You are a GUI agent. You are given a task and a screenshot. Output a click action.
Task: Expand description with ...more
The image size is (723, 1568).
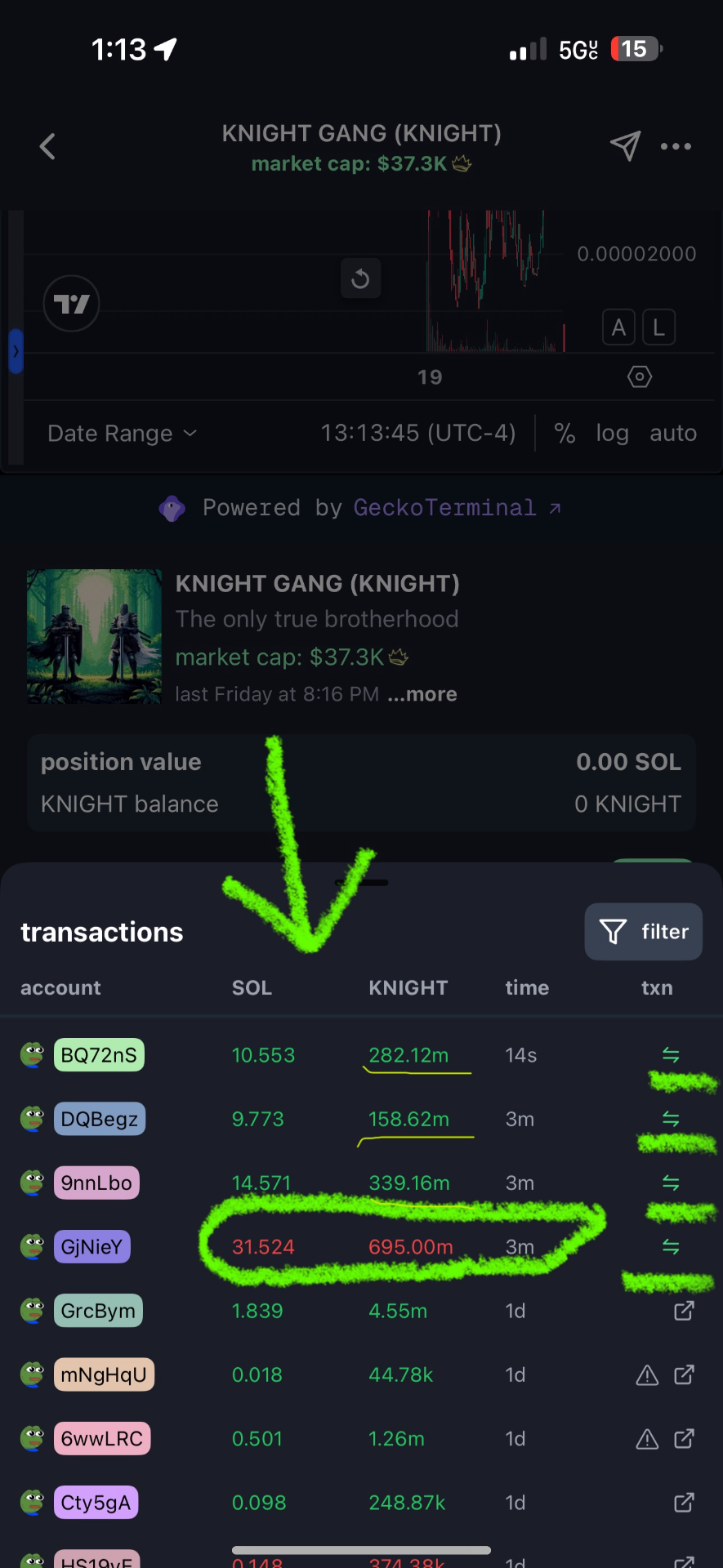pyautogui.click(x=422, y=694)
